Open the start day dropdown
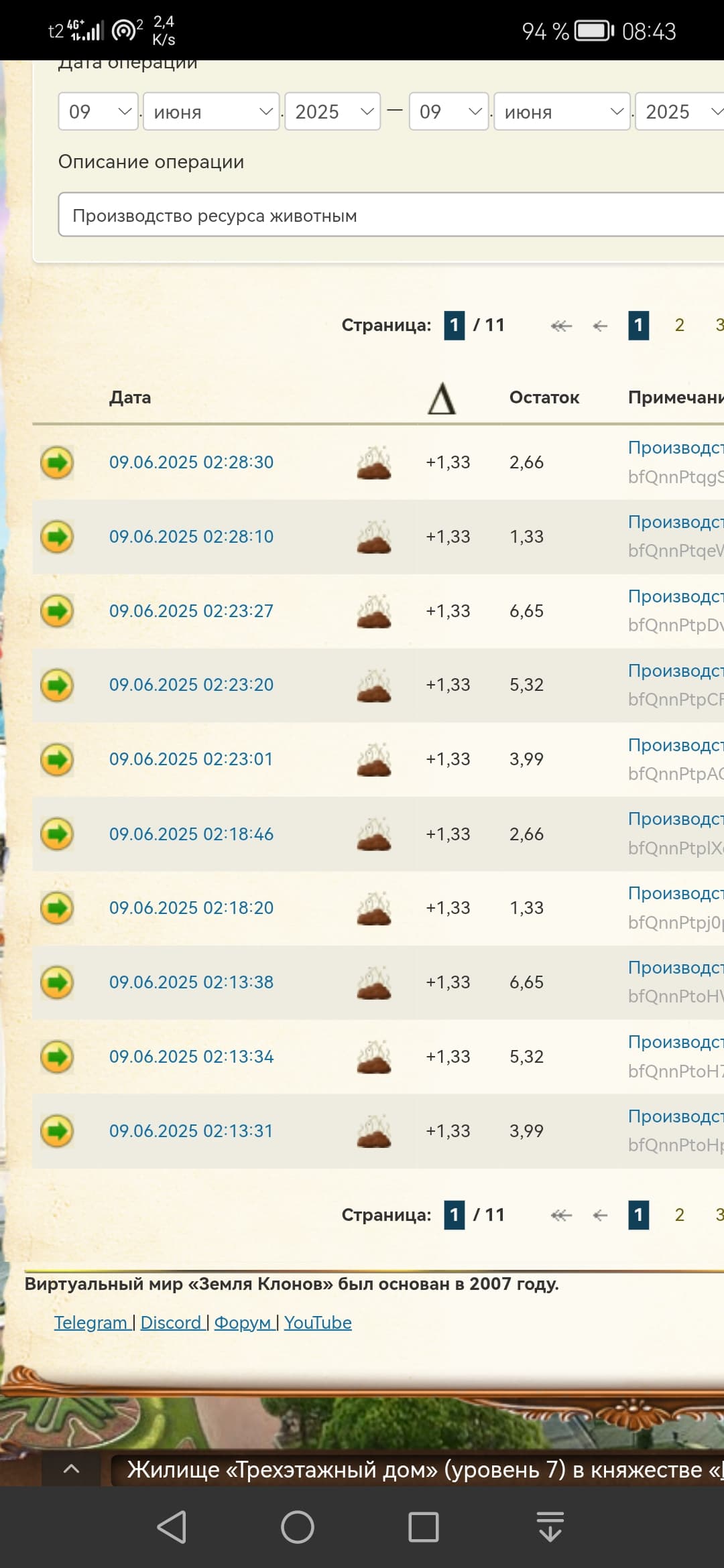Viewport: 724px width, 1568px height. coord(98,111)
